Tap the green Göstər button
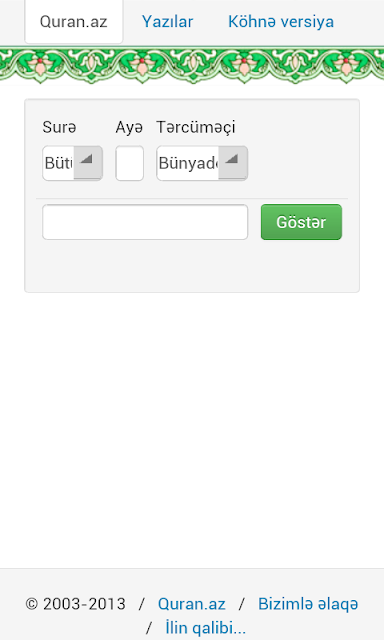 [301, 222]
